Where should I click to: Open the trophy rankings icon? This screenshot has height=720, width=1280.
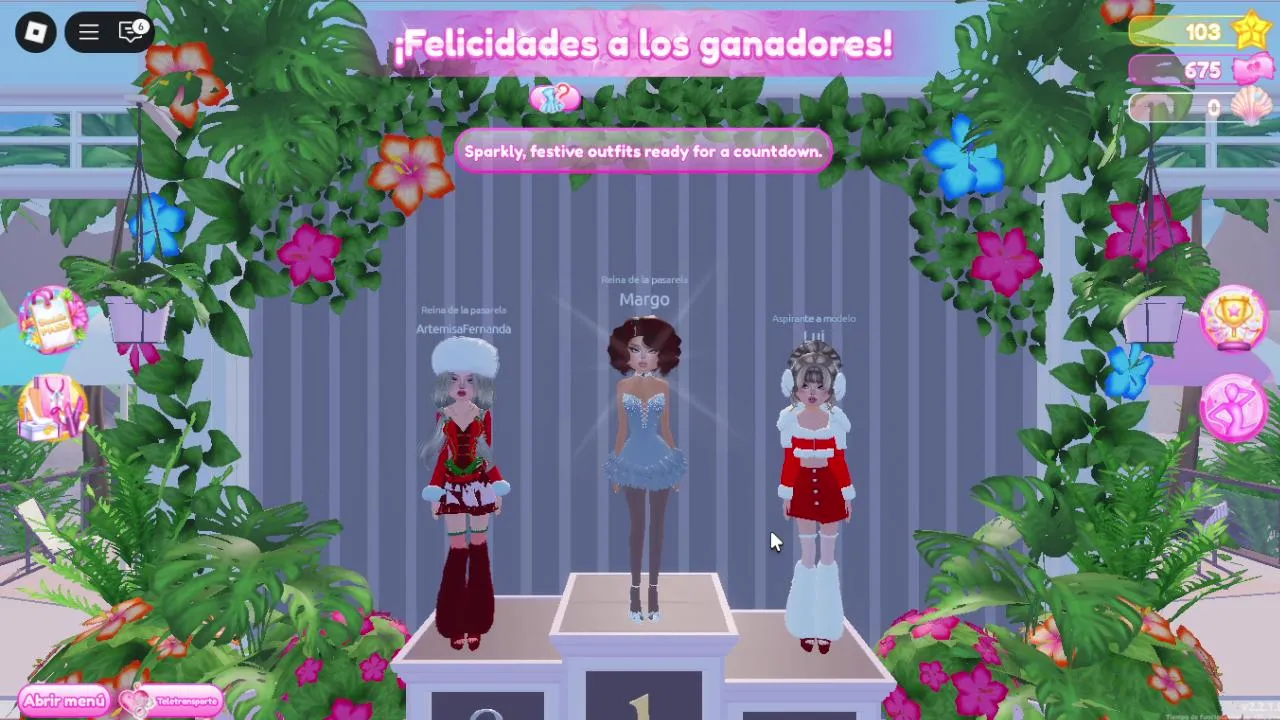tap(1233, 318)
